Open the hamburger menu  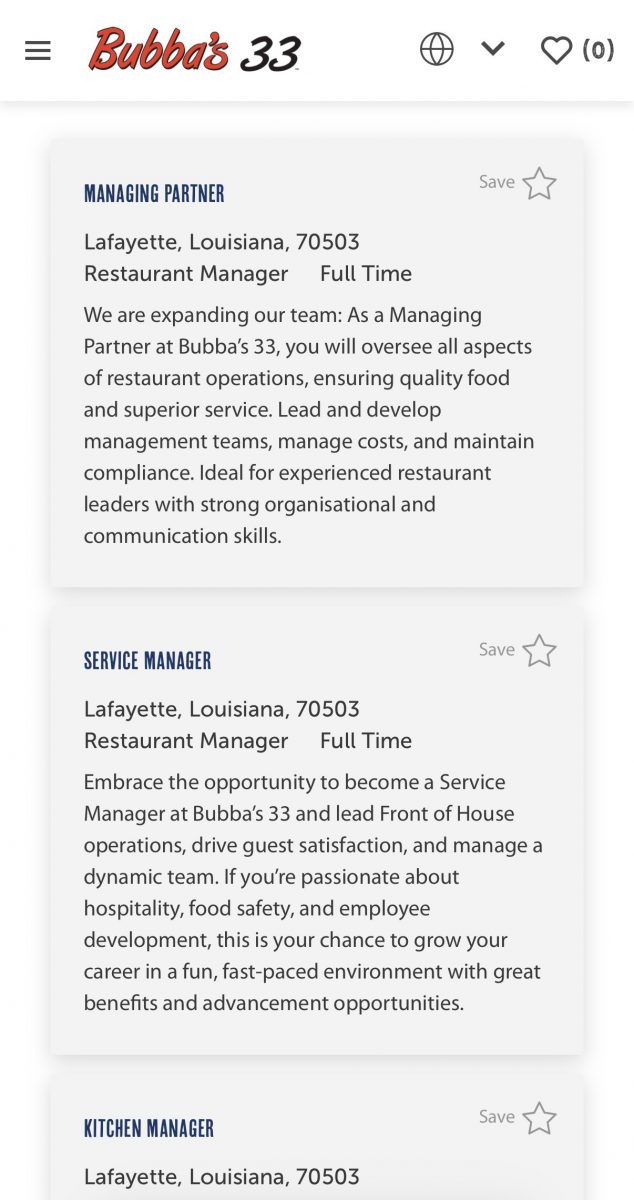[38, 50]
